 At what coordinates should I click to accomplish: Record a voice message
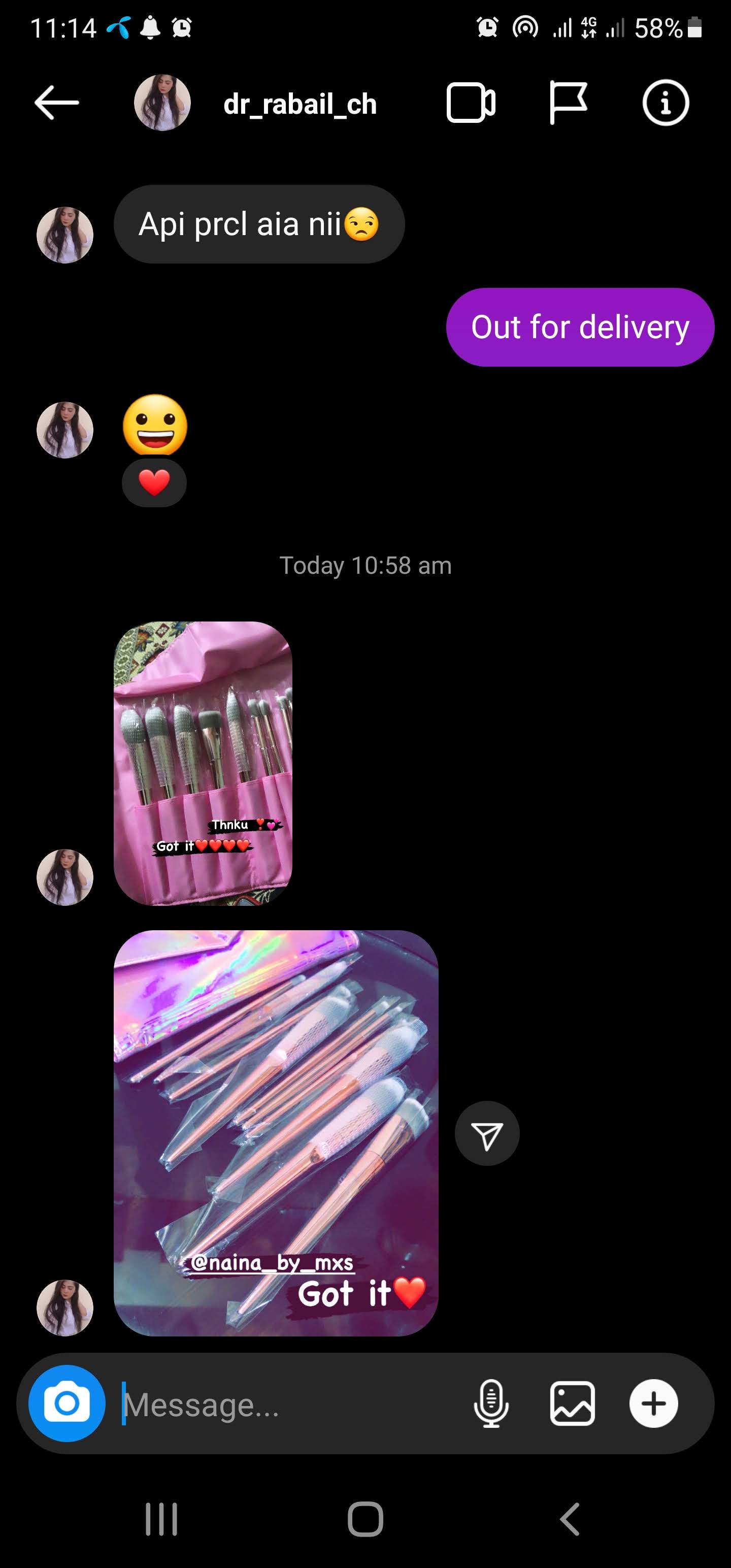490,1403
